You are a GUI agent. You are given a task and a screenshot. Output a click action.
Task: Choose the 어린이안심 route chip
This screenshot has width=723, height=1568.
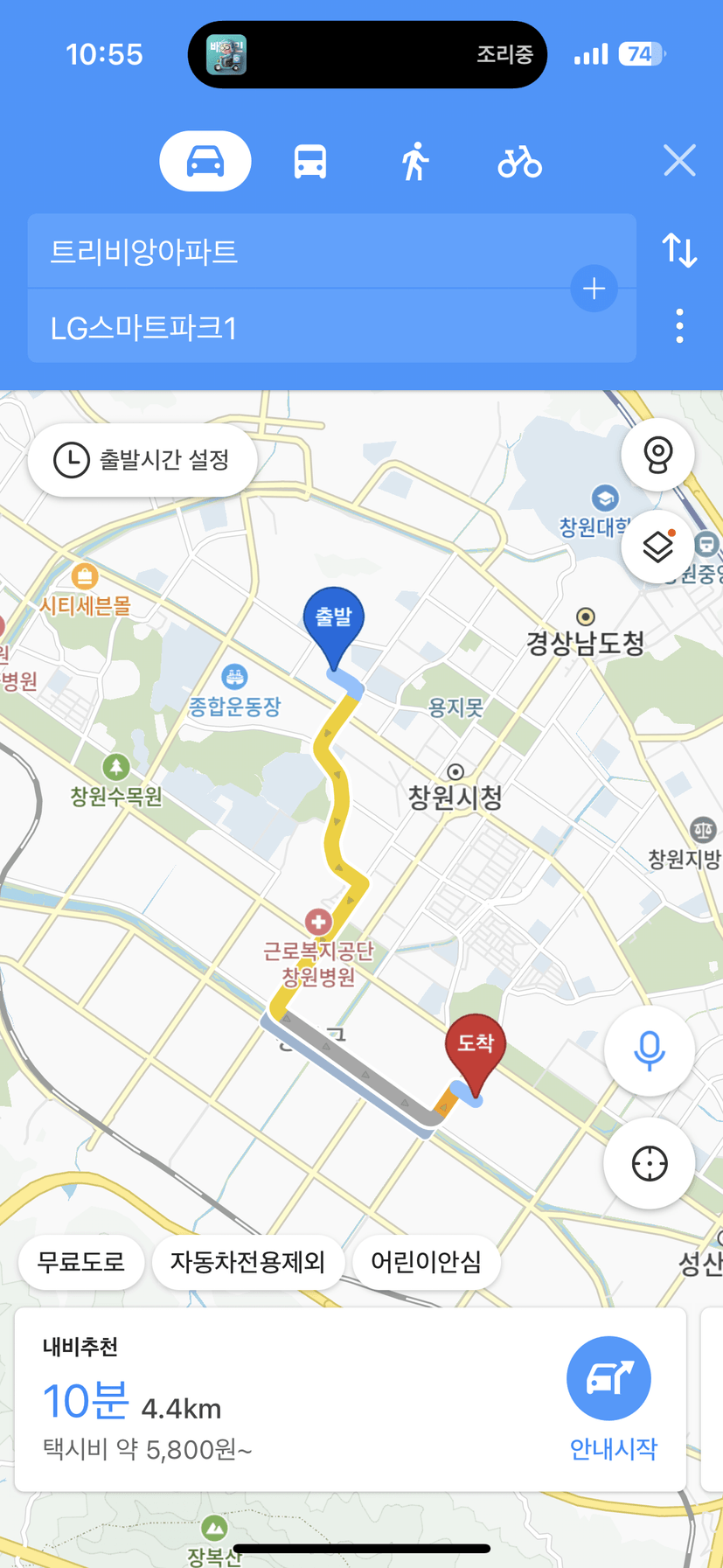pos(426,1262)
